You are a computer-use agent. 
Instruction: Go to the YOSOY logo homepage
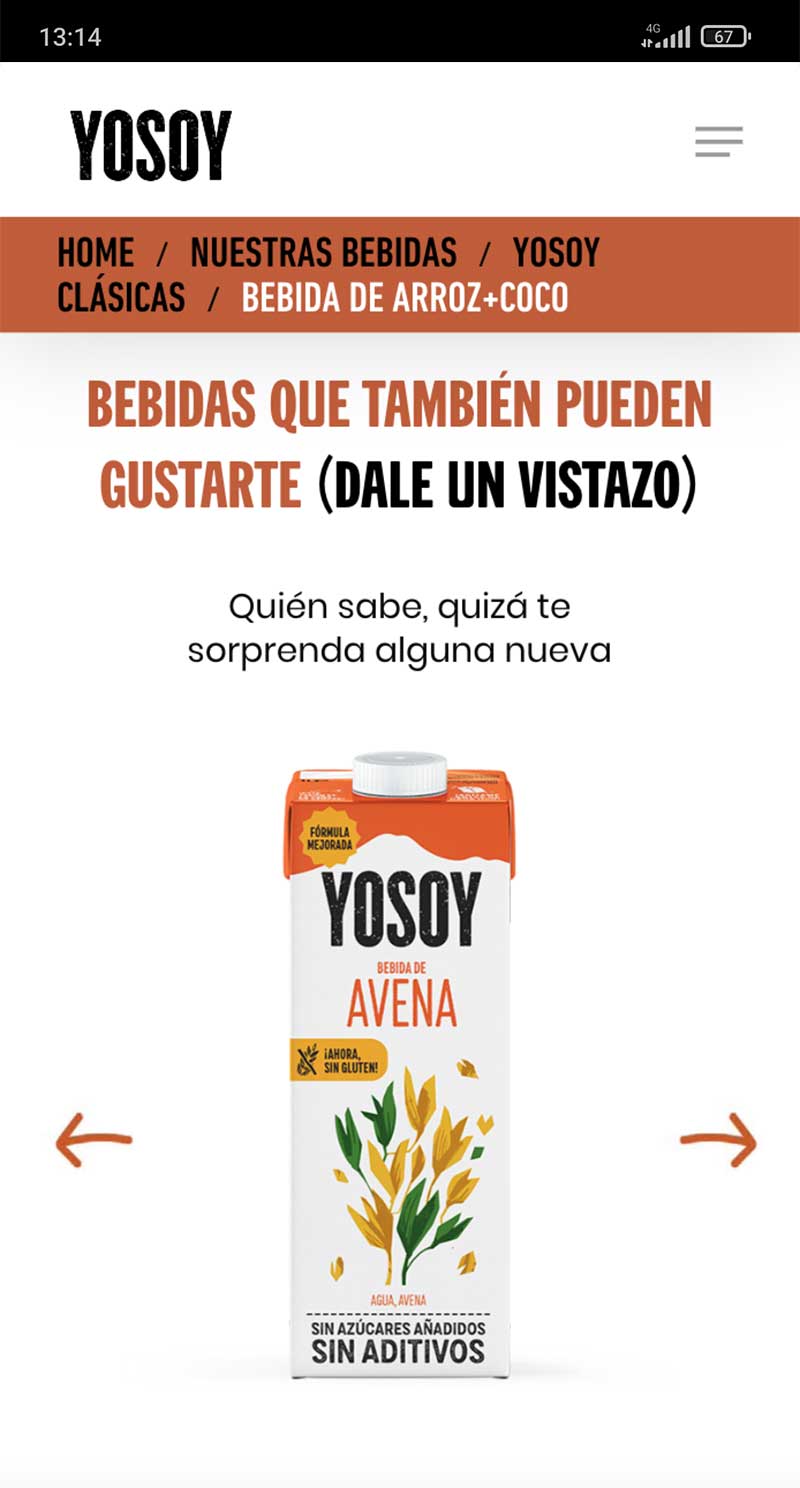pos(151,145)
